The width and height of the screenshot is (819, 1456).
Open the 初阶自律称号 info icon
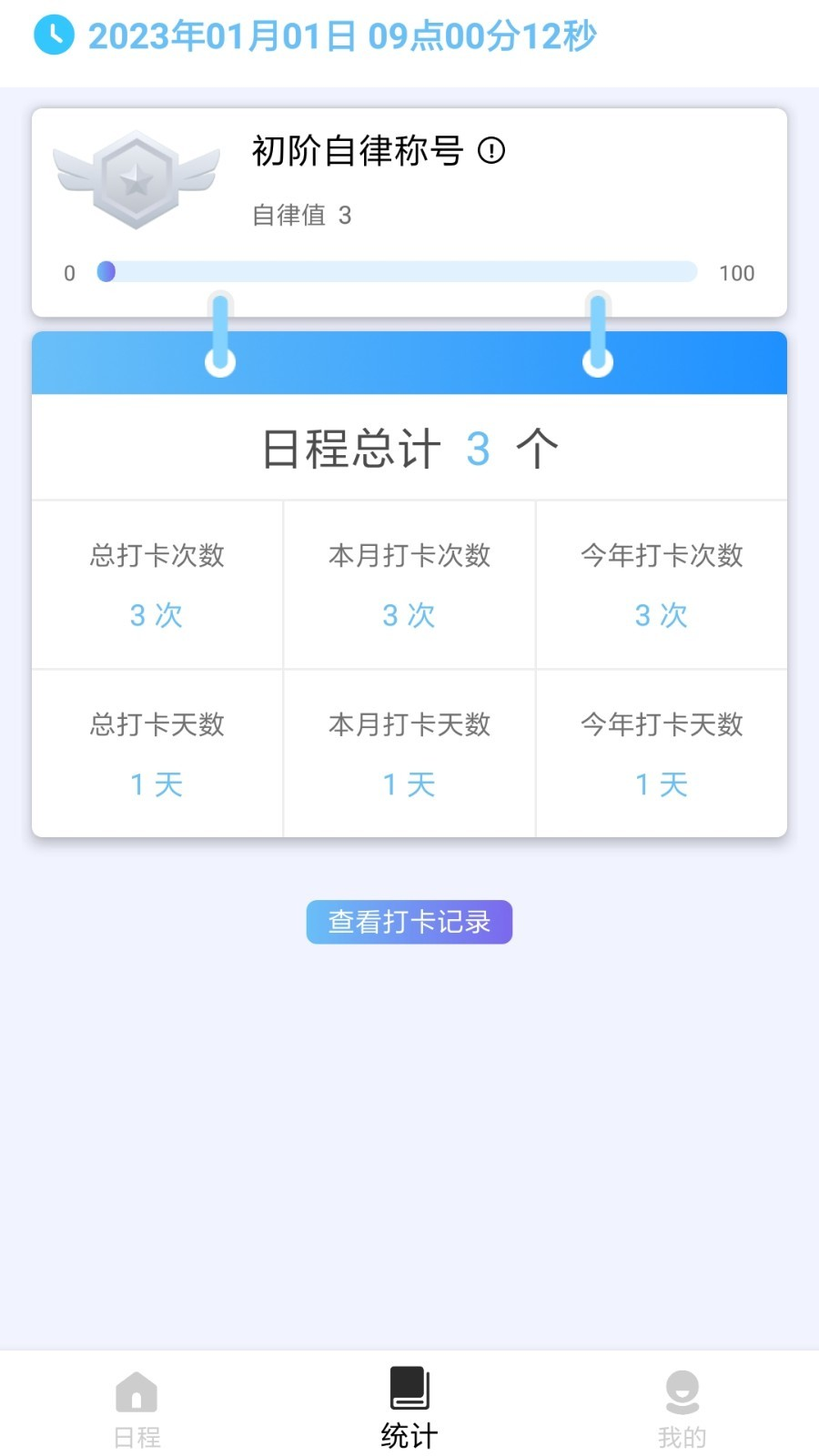point(491,152)
